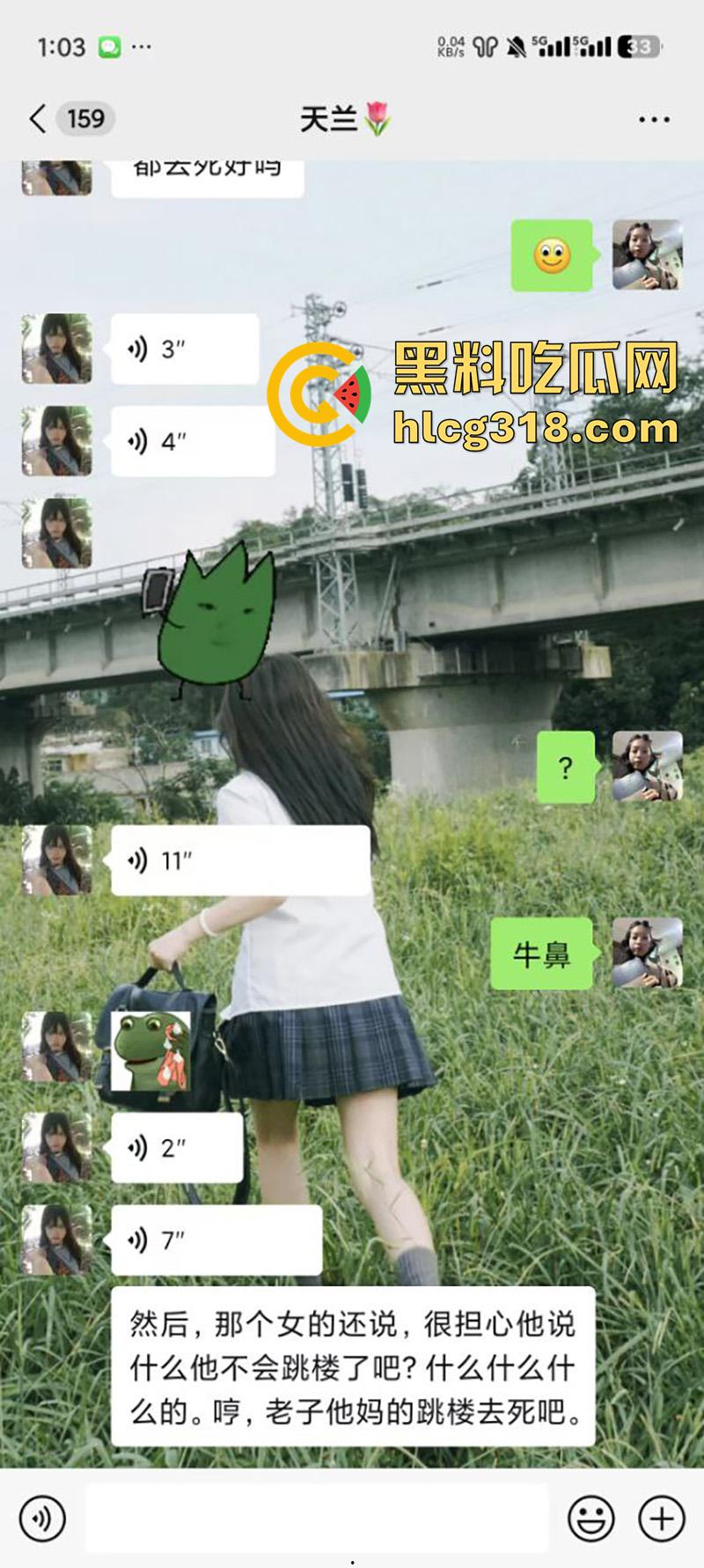This screenshot has height=1568, width=704.
Task: Play the 11-second voice message
Action: (x=240, y=860)
